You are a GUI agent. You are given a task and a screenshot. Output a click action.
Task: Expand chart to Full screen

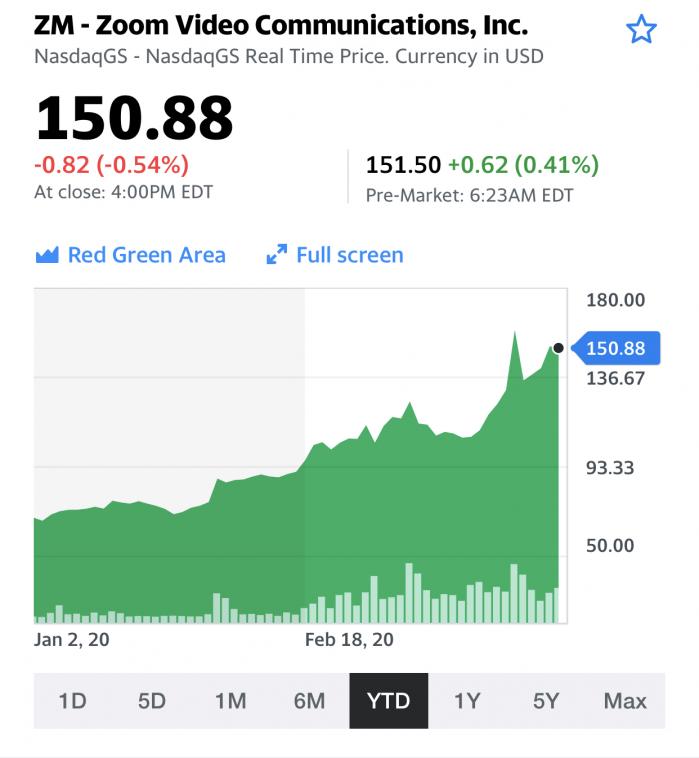pyautogui.click(x=335, y=255)
